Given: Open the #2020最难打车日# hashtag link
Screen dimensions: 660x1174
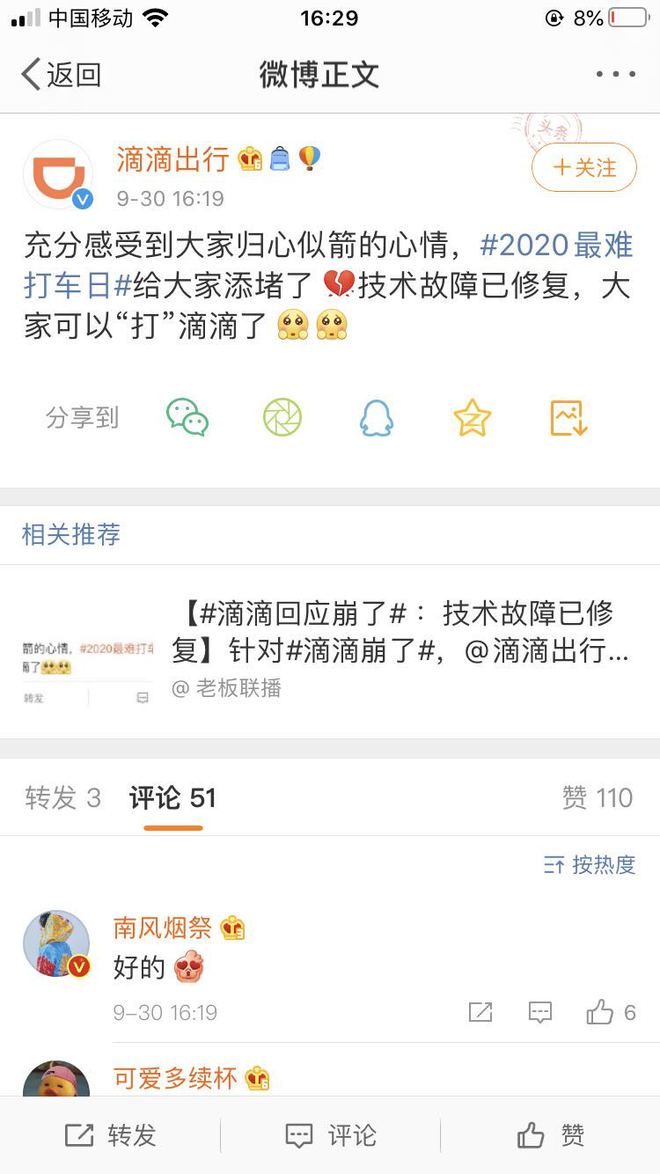Looking at the screenshot, I should coord(328,264).
